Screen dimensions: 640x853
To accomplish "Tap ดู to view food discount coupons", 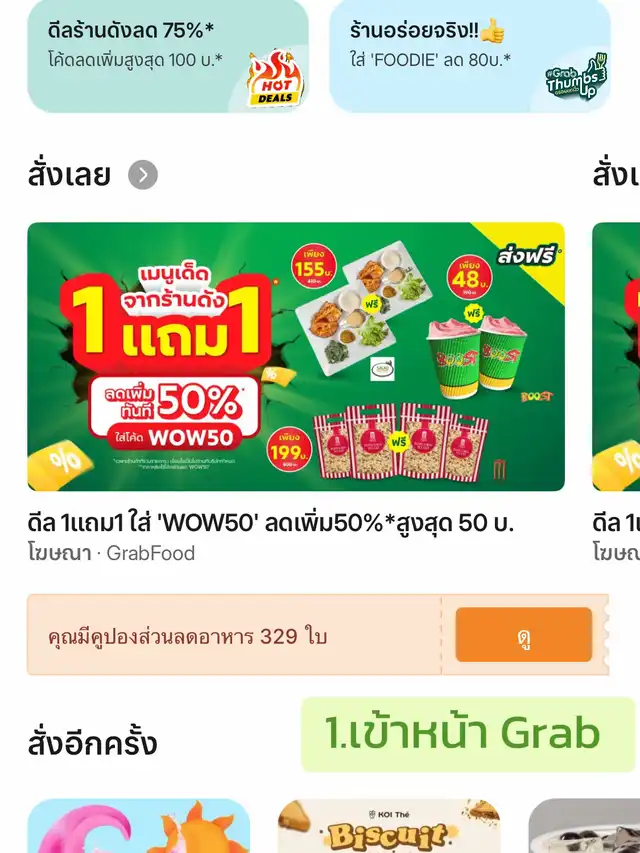I will (x=523, y=636).
